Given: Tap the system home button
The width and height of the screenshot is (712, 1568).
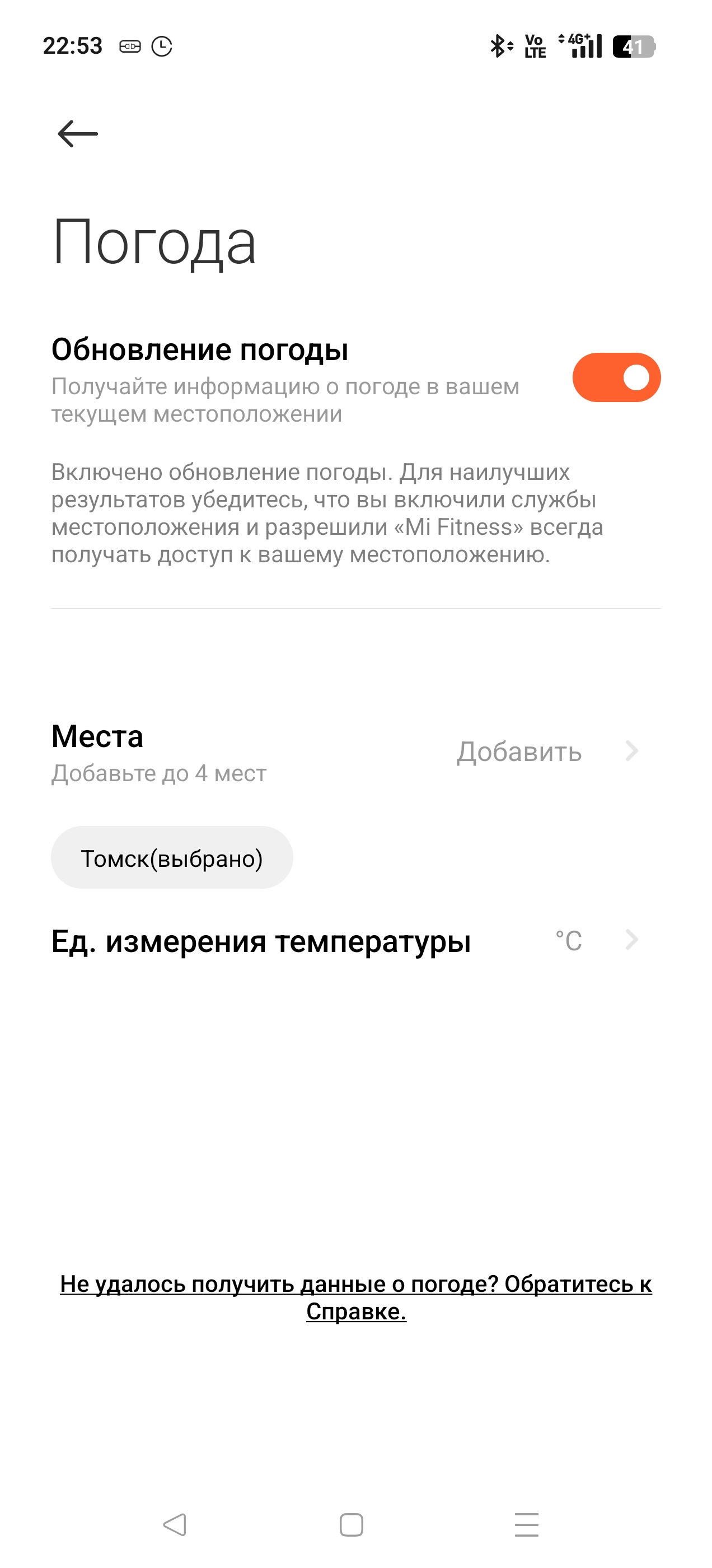Looking at the screenshot, I should (351, 1524).
